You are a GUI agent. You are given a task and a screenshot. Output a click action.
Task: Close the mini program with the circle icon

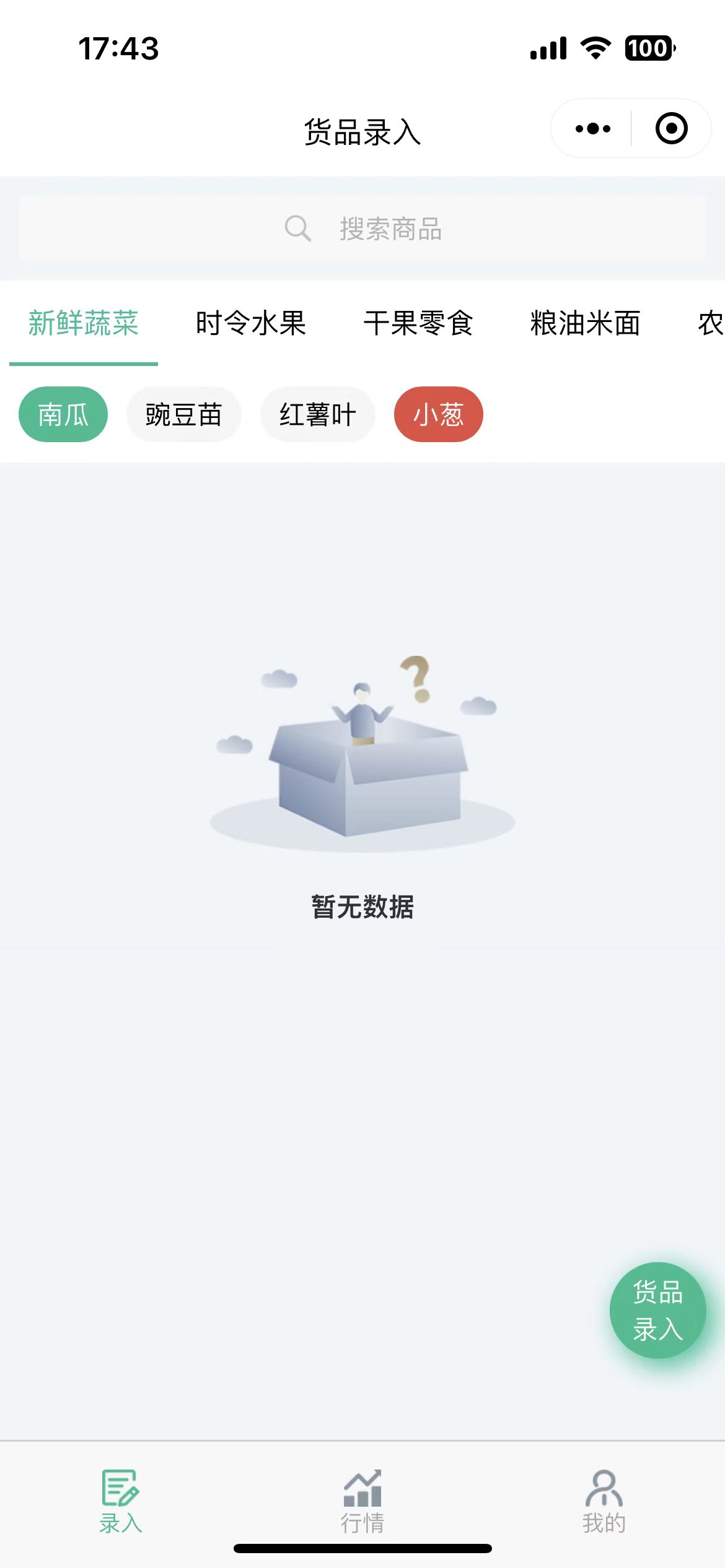[x=671, y=129]
